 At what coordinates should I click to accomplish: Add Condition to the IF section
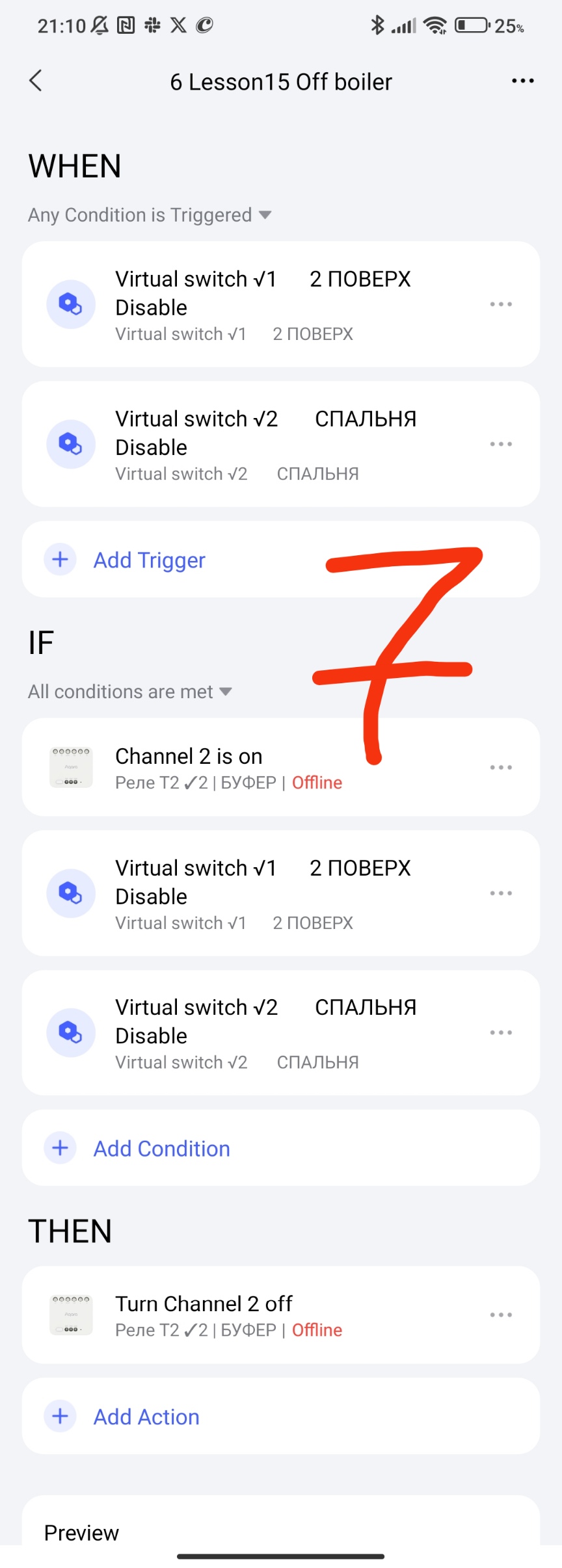[161, 1149]
